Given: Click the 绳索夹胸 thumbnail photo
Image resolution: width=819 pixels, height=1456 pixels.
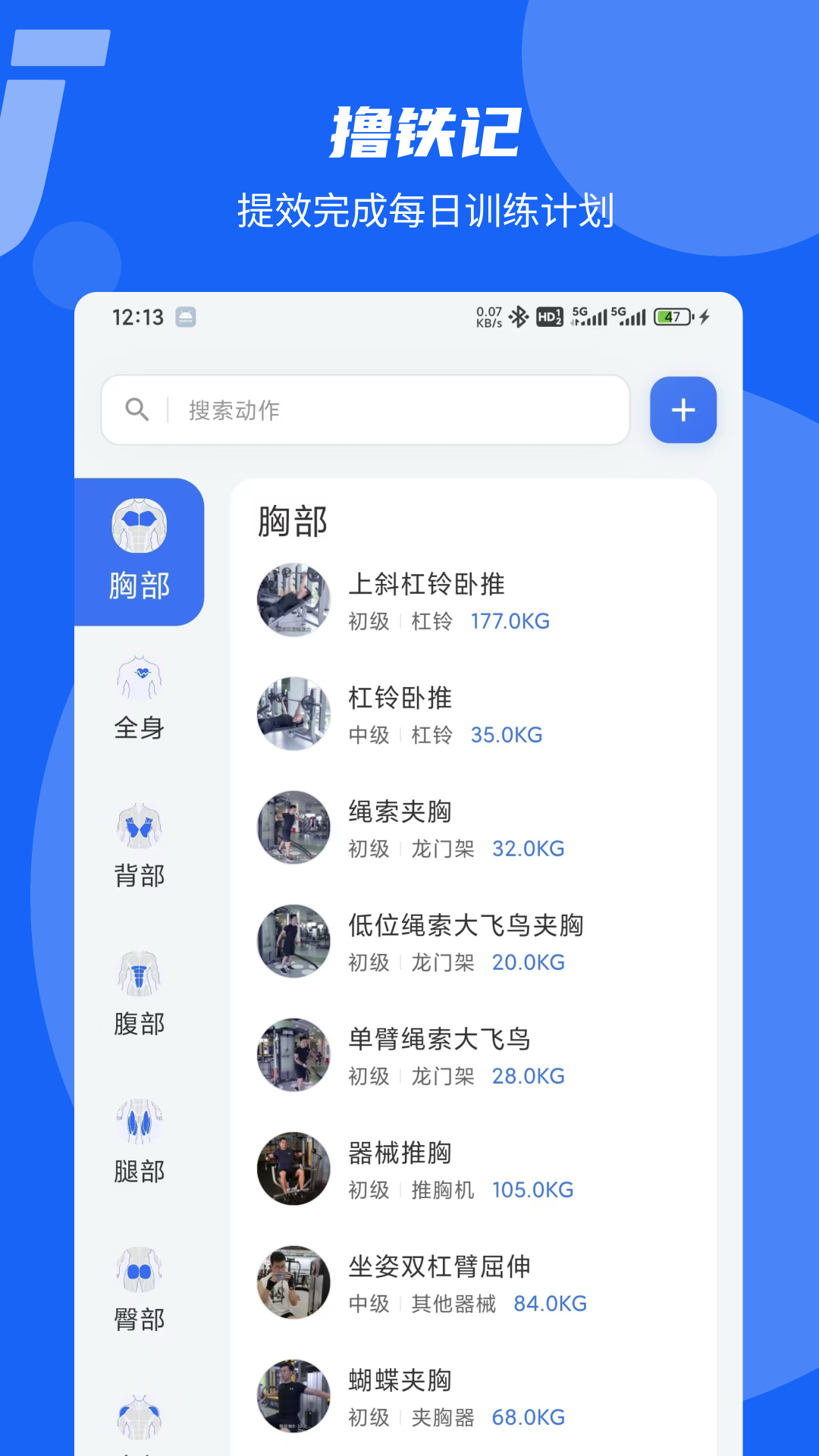Looking at the screenshot, I should 293,827.
